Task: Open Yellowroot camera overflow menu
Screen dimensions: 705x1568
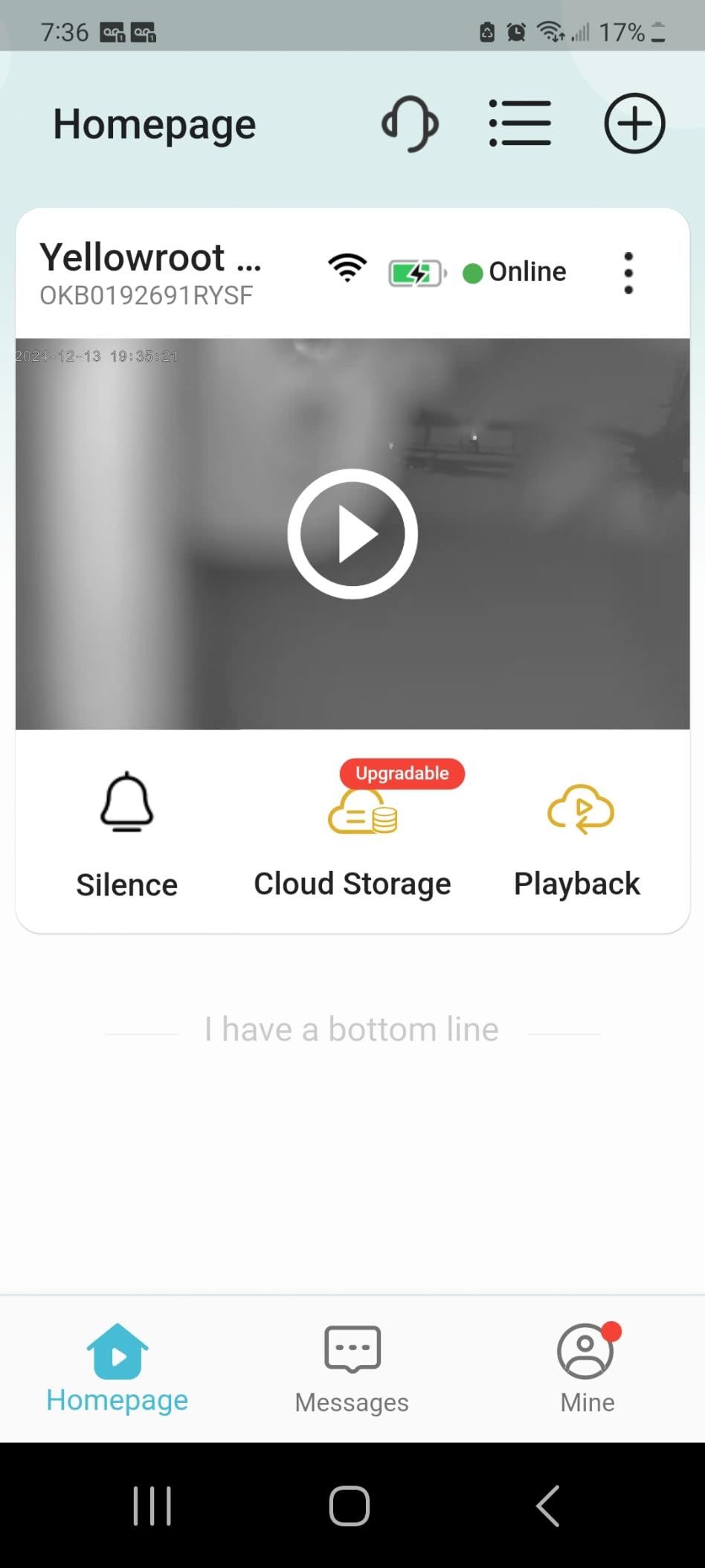Action: click(628, 273)
